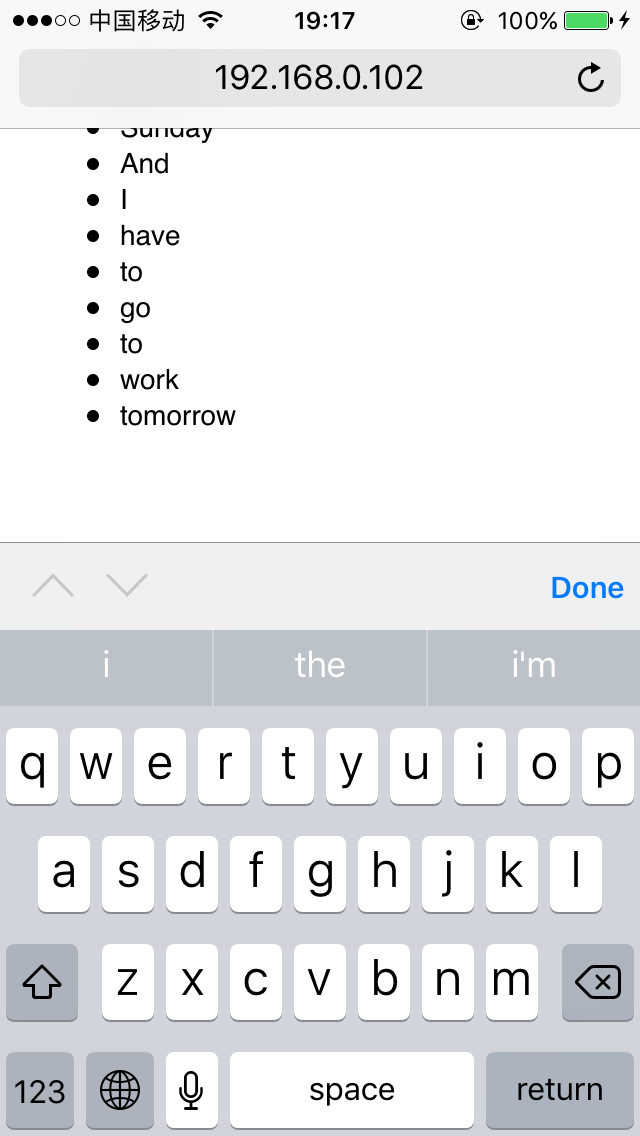Dismiss the keyboard with Done
Viewport: 640px width, 1136px height.
pos(587,588)
